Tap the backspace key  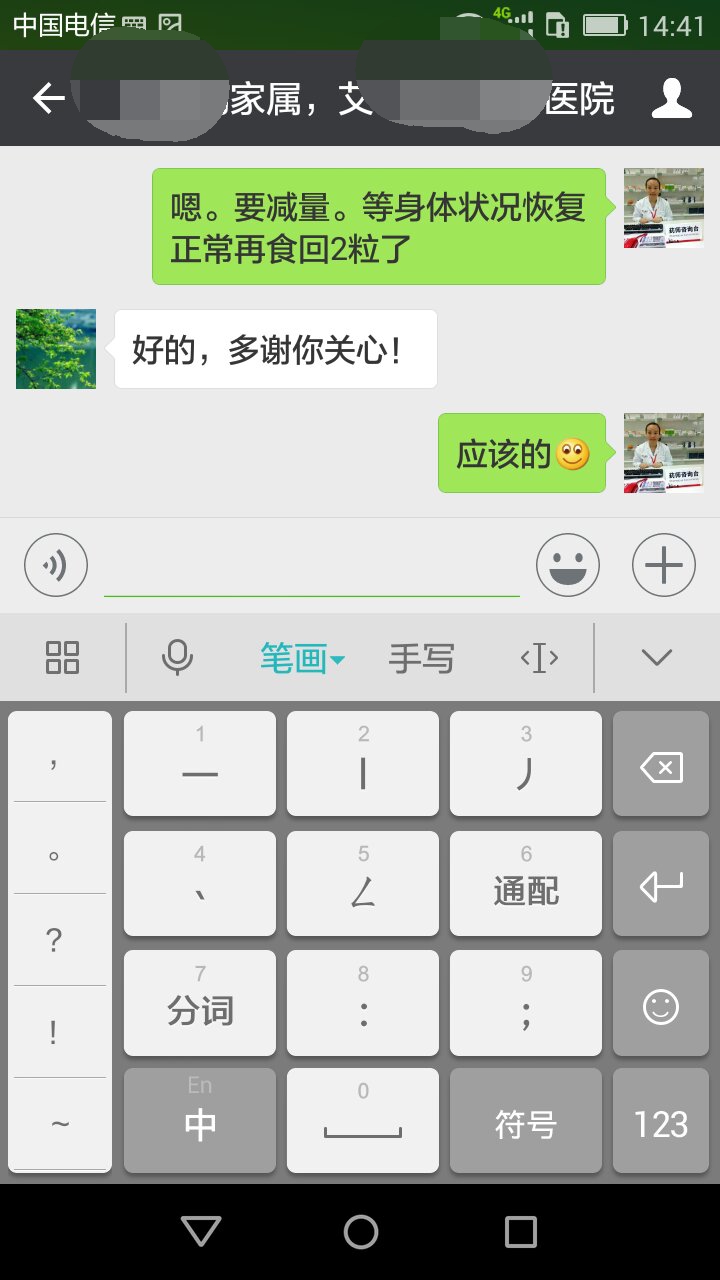661,767
